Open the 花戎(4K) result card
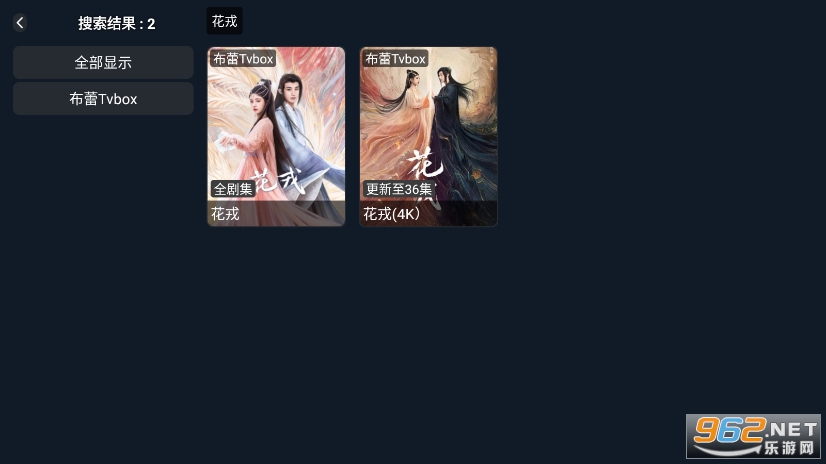The width and height of the screenshot is (826, 464). (x=428, y=136)
